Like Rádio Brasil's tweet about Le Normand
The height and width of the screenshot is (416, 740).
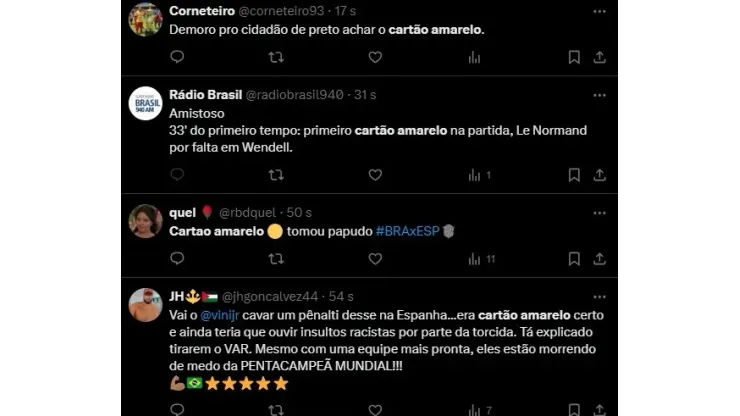[x=375, y=174]
